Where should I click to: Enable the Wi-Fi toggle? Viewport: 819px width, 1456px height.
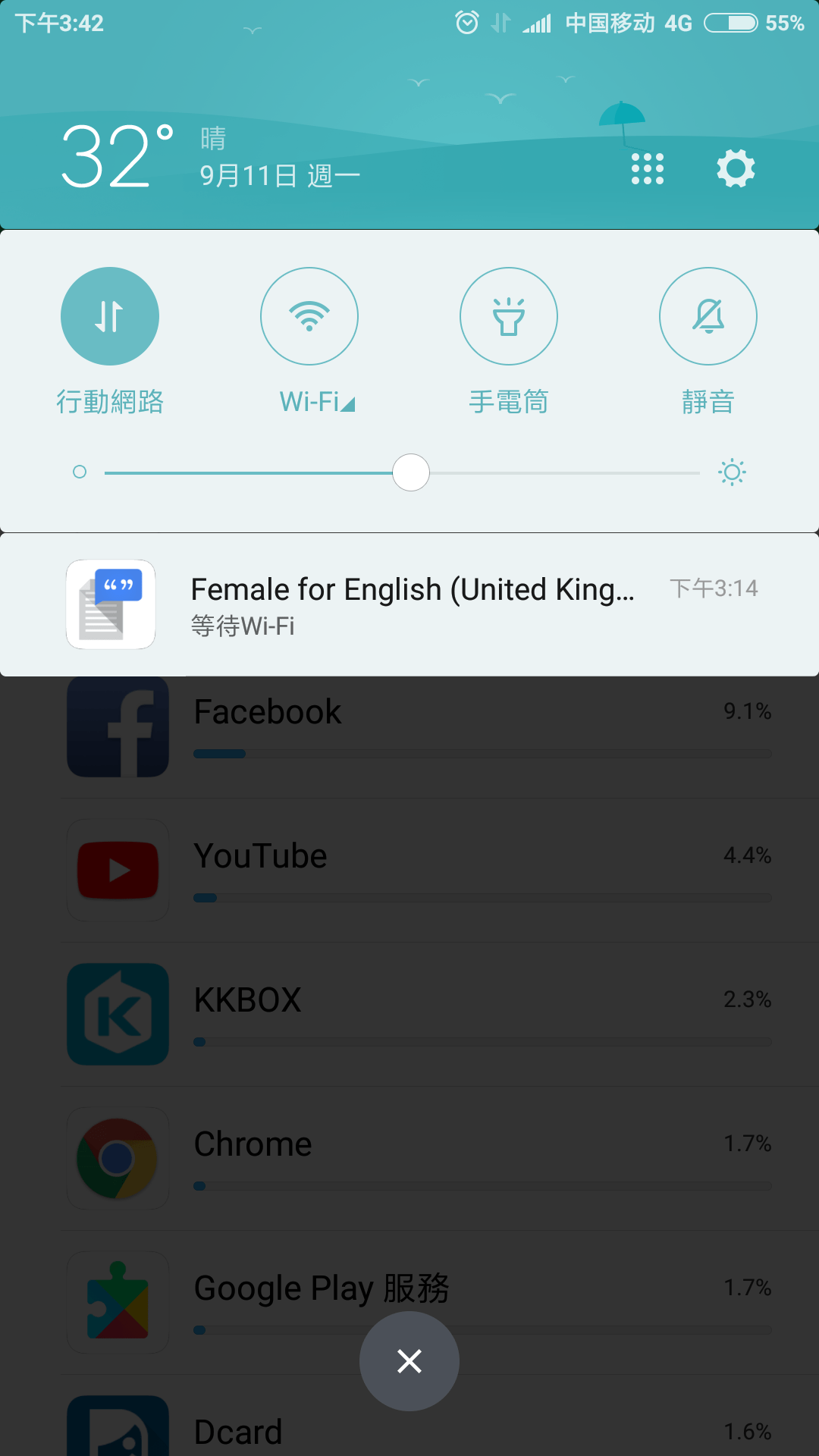click(309, 316)
